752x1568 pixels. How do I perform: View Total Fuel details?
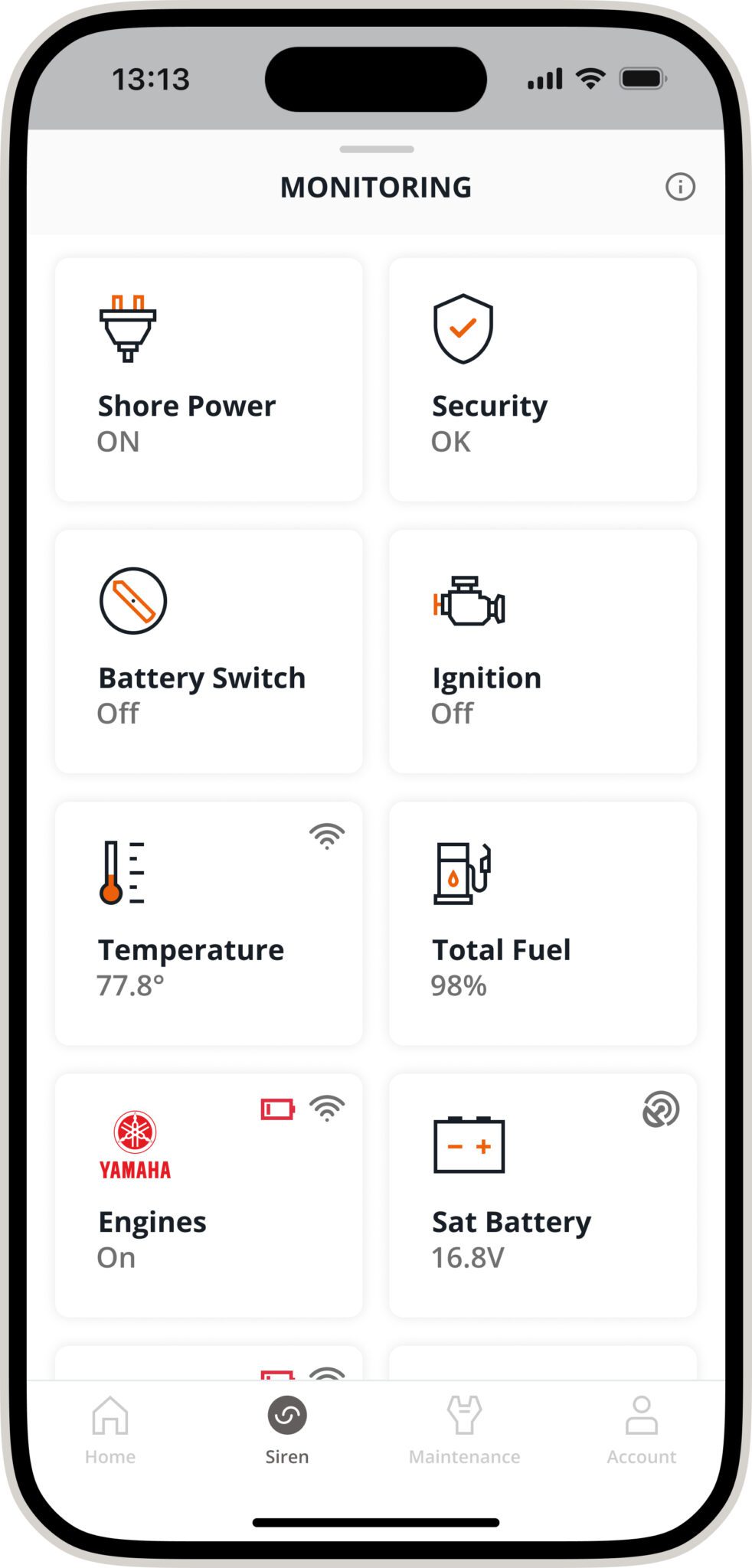click(542, 923)
